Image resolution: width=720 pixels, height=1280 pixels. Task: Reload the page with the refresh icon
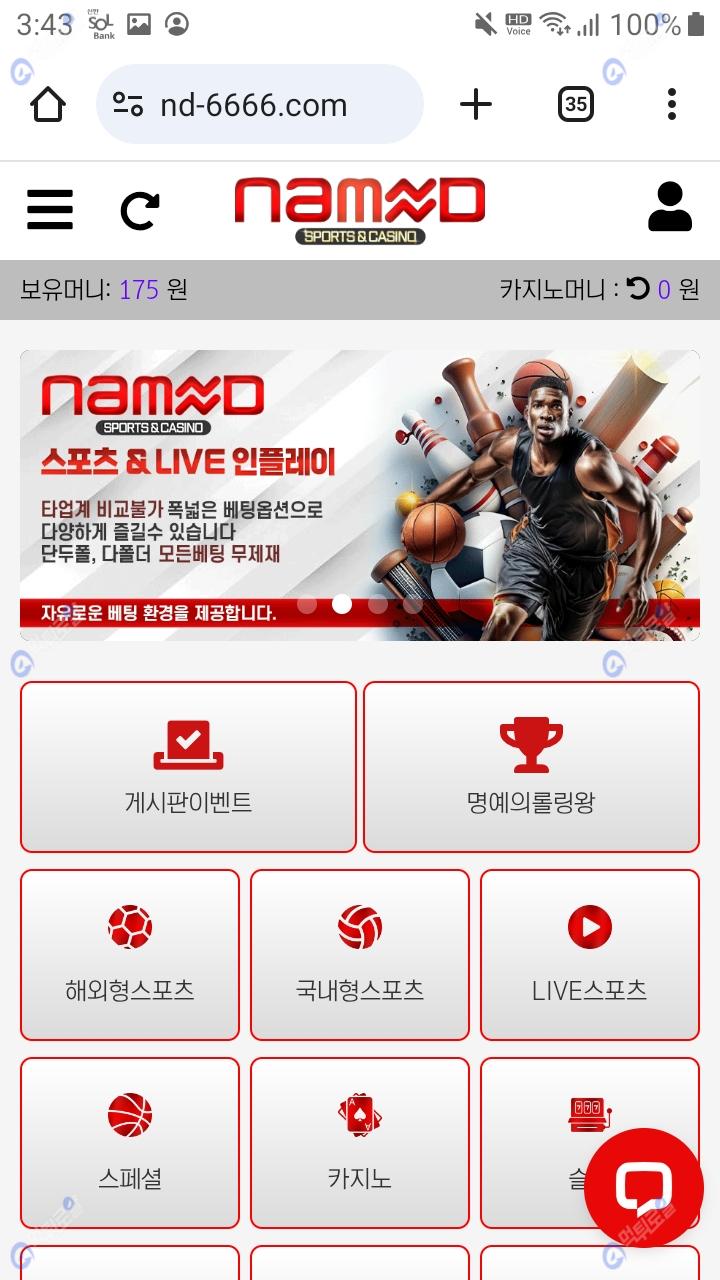140,210
